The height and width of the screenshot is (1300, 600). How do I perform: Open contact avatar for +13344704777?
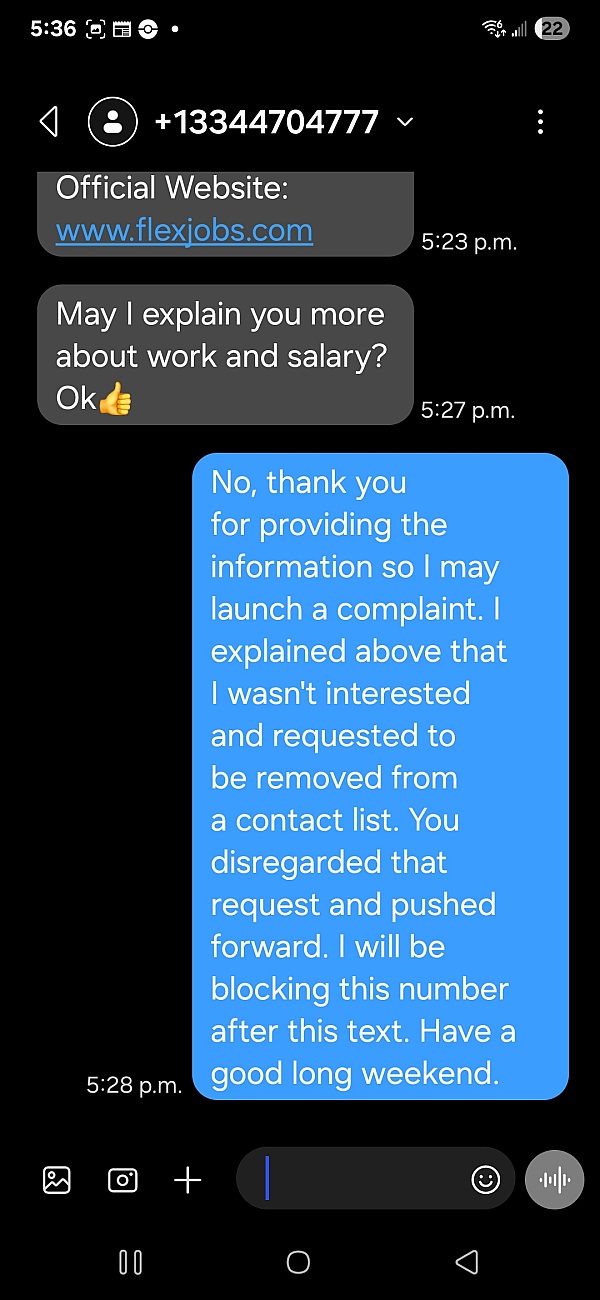(x=113, y=122)
